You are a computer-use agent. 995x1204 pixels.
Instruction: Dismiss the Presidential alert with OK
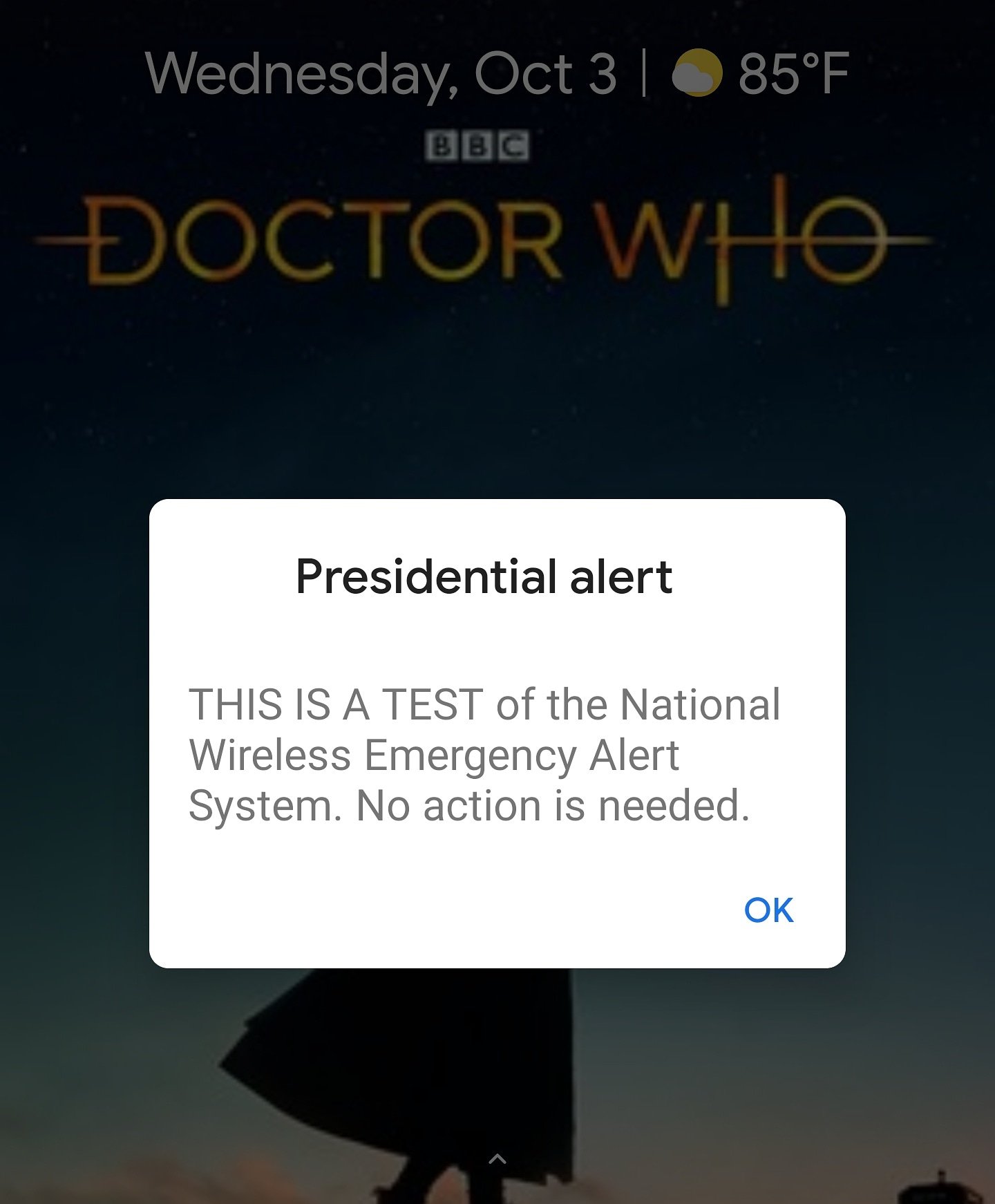click(768, 910)
